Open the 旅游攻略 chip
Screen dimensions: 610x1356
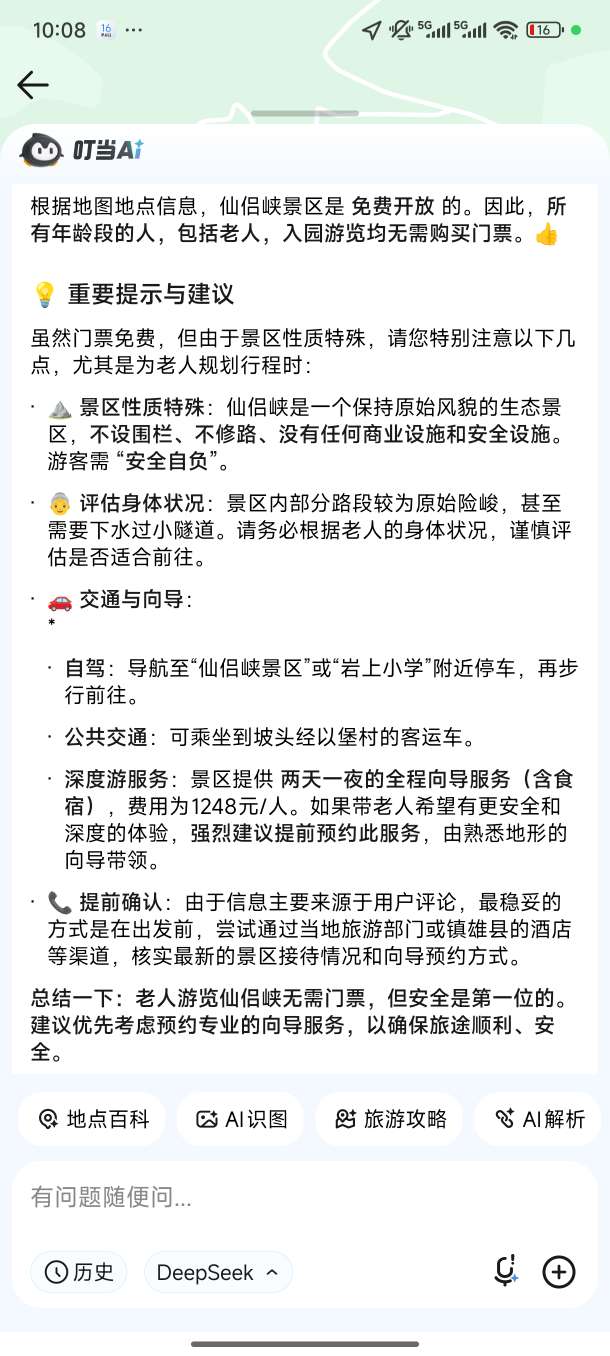point(390,1119)
